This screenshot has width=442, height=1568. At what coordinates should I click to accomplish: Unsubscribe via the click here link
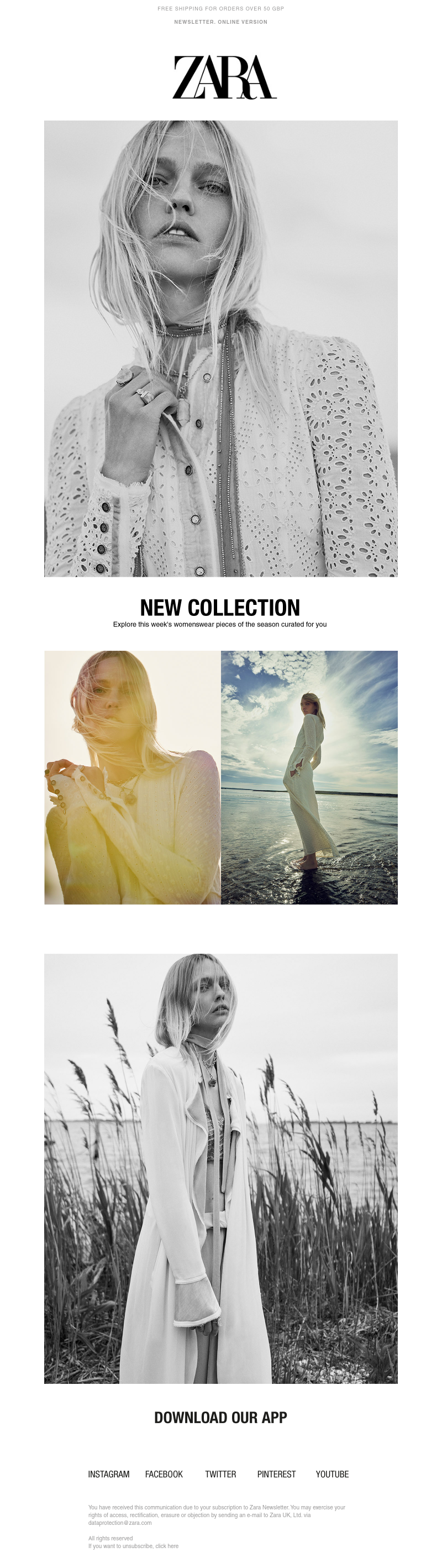(167, 1546)
